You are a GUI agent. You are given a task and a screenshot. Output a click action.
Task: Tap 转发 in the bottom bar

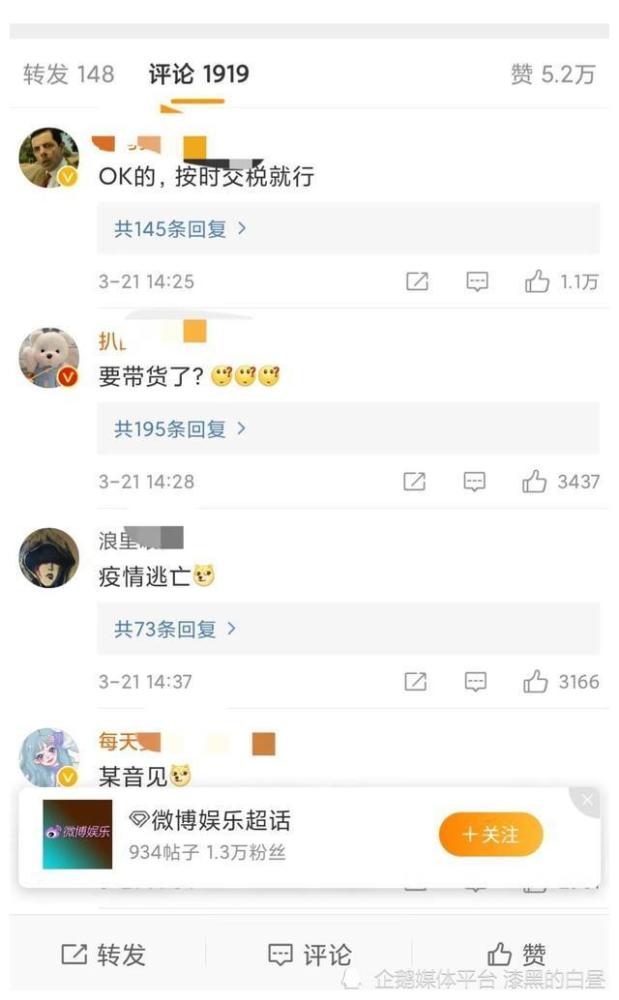coord(103,955)
